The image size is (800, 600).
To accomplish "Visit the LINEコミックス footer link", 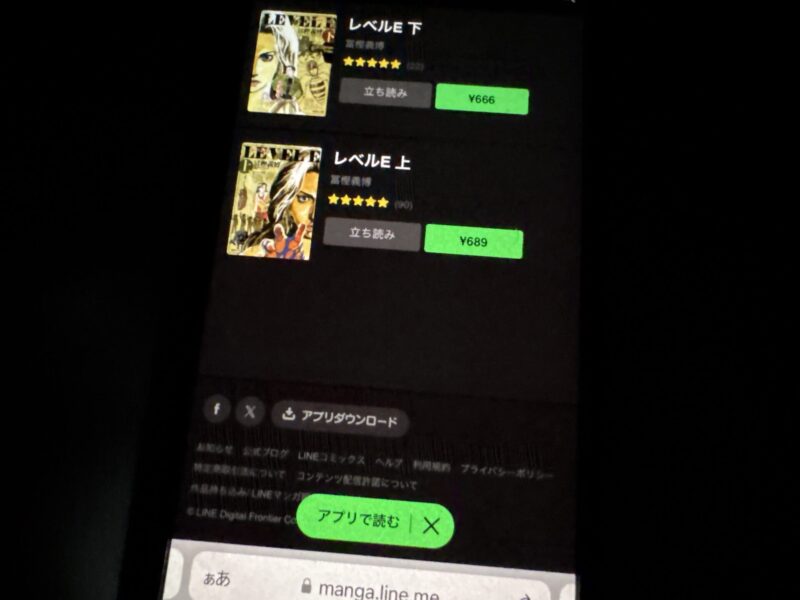I will point(331,459).
